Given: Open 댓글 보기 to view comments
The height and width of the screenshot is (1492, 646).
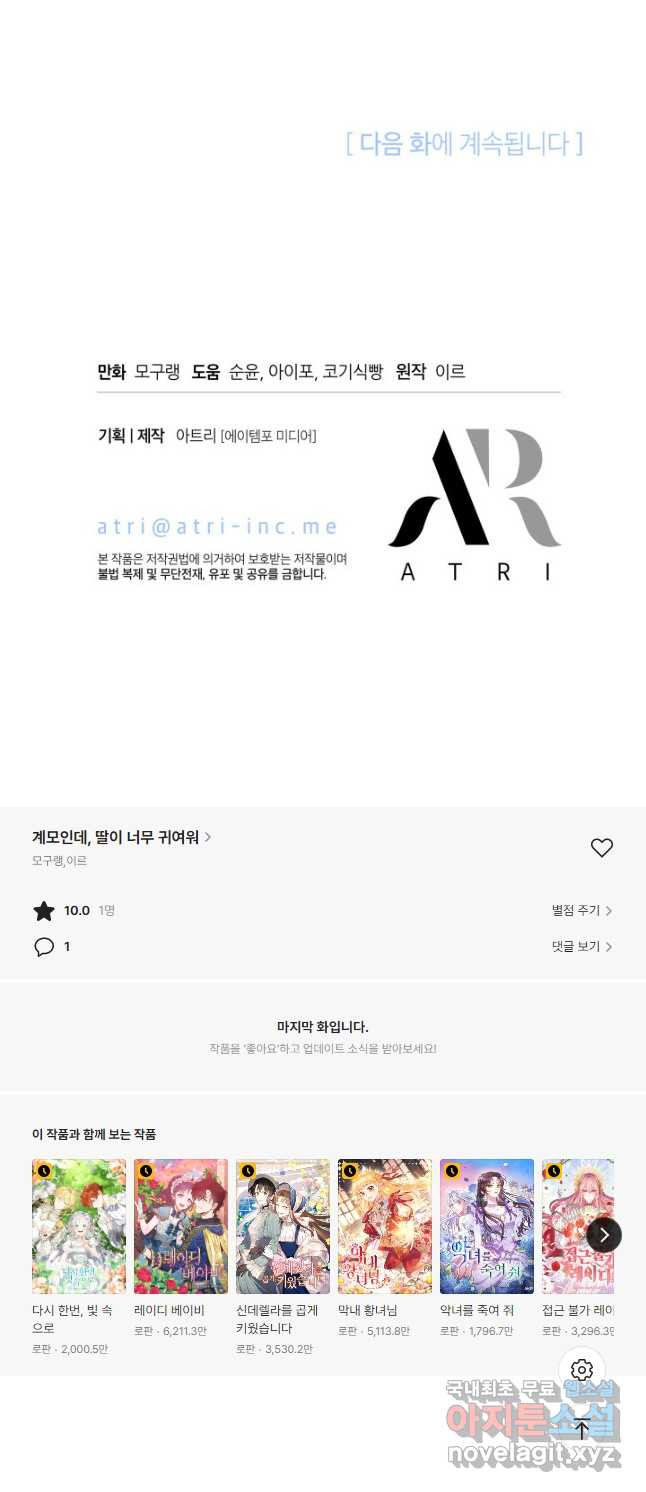Looking at the screenshot, I should tap(581, 946).
